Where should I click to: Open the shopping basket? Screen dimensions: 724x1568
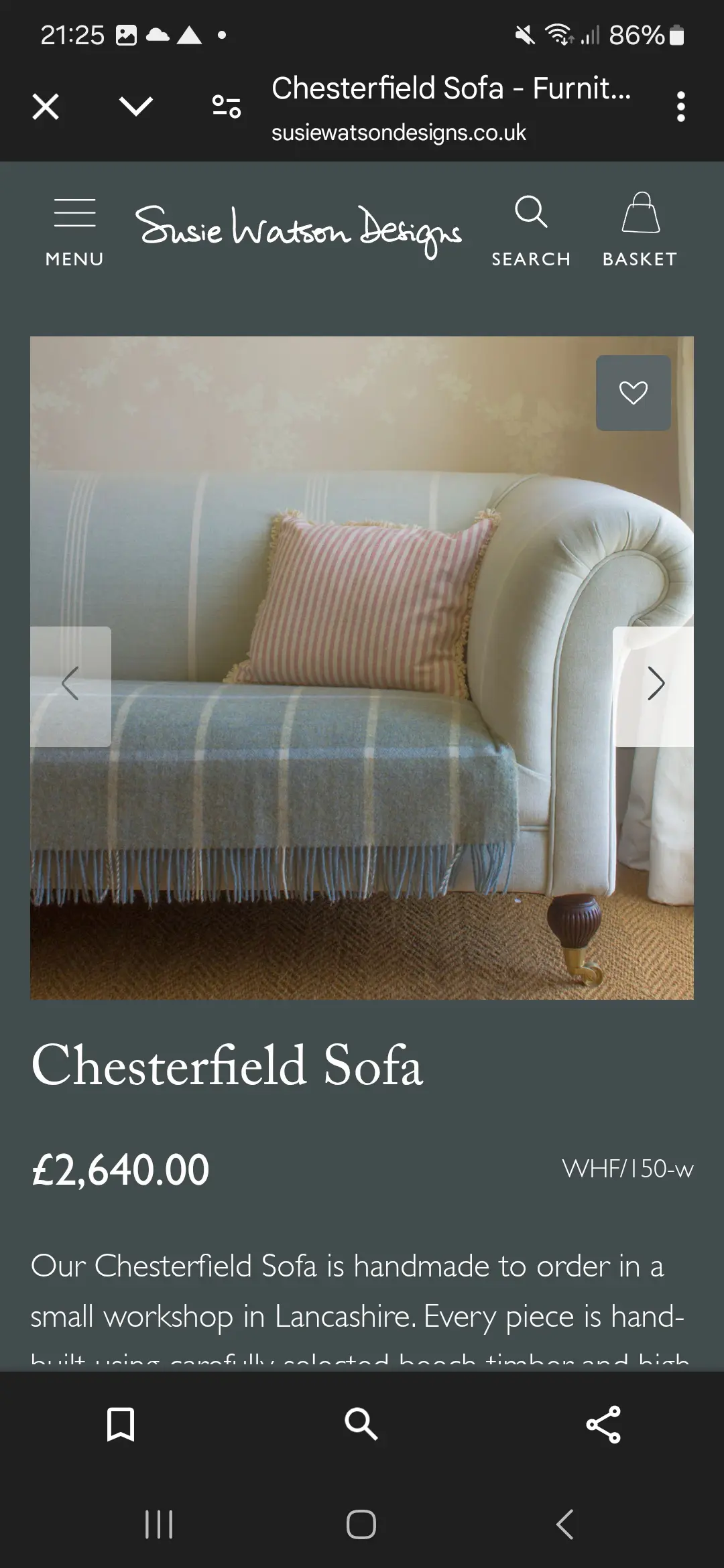640,230
